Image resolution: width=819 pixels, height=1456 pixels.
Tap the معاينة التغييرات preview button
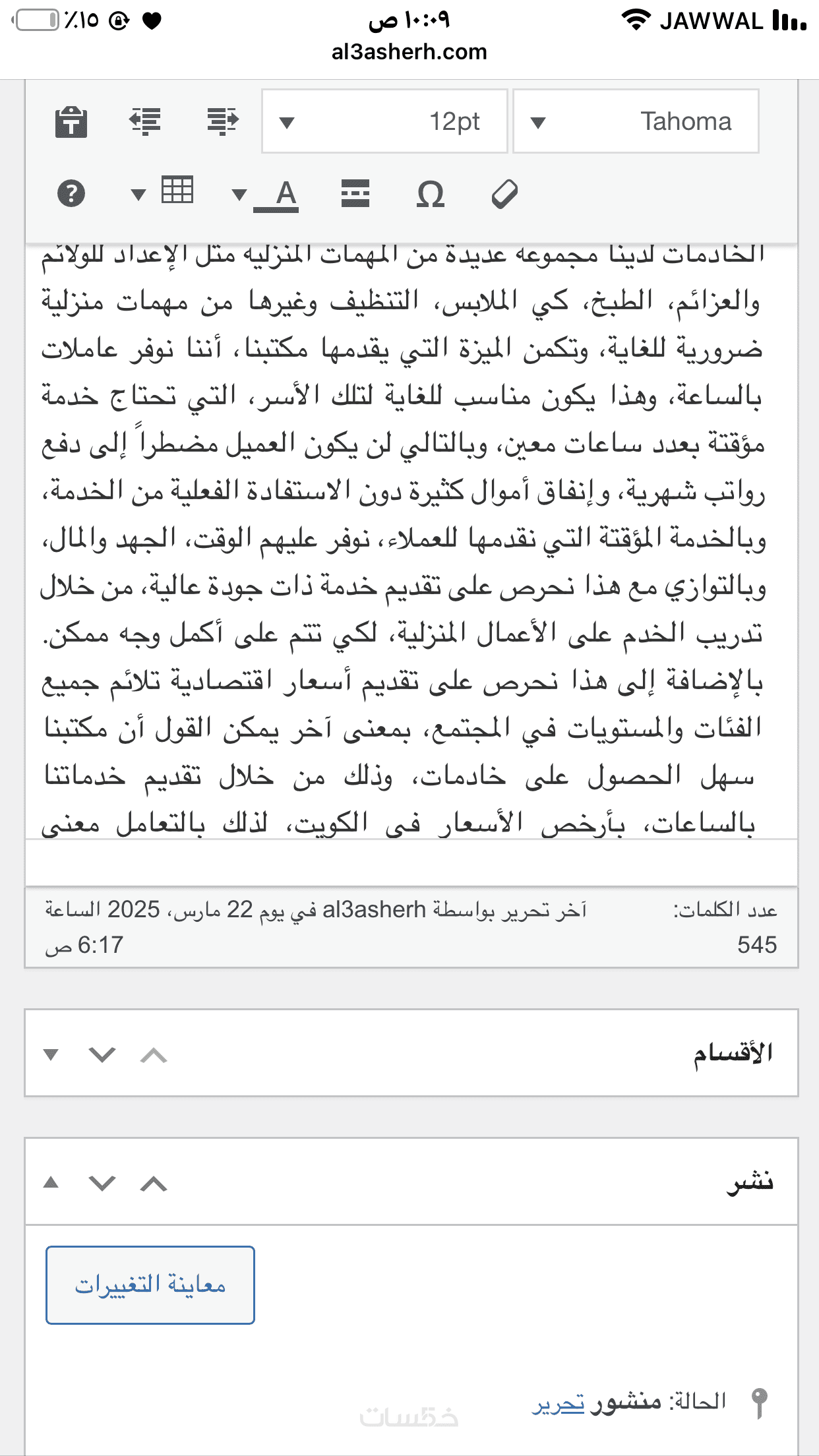(x=150, y=1285)
